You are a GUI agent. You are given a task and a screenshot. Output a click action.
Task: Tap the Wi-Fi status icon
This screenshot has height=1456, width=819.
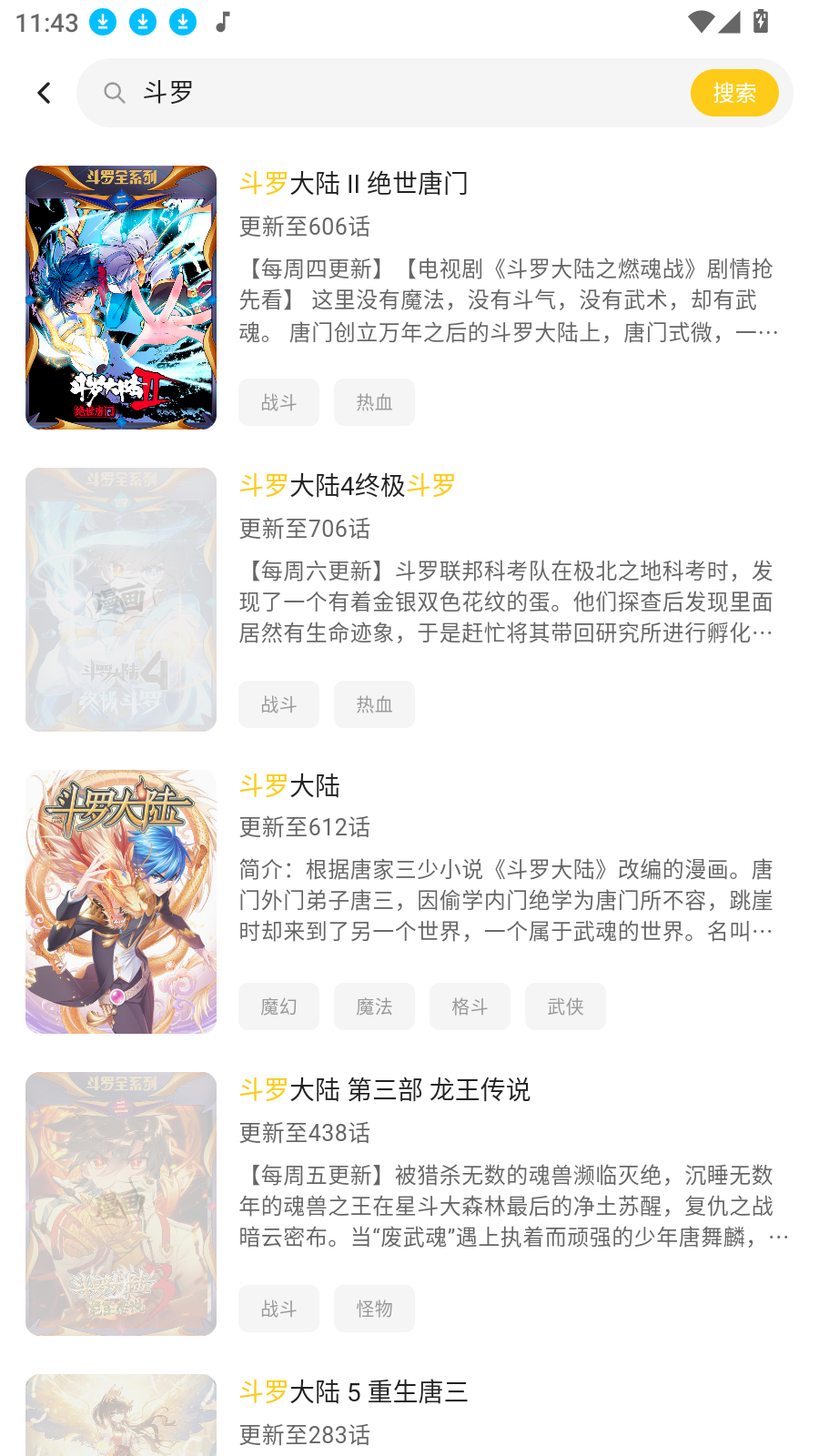700,22
